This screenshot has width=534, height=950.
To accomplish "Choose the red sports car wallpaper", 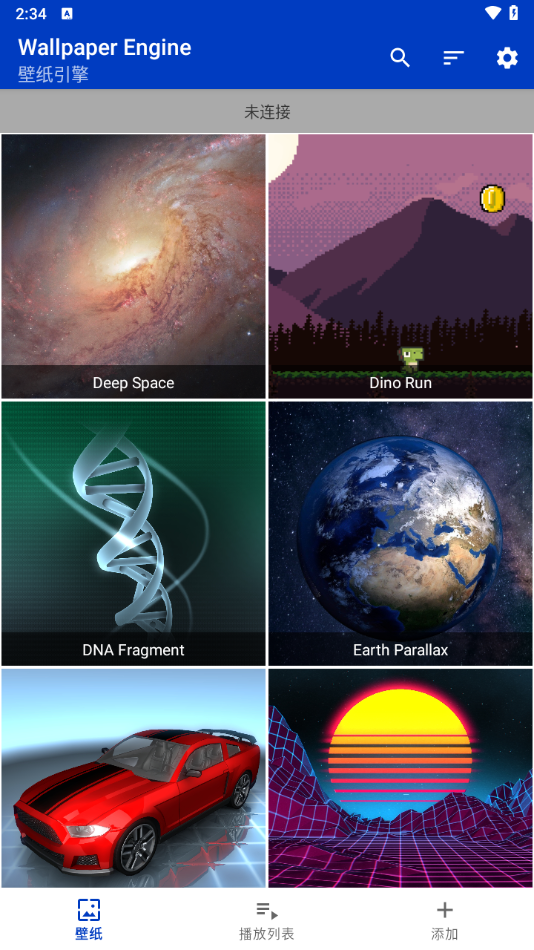I will point(133,779).
